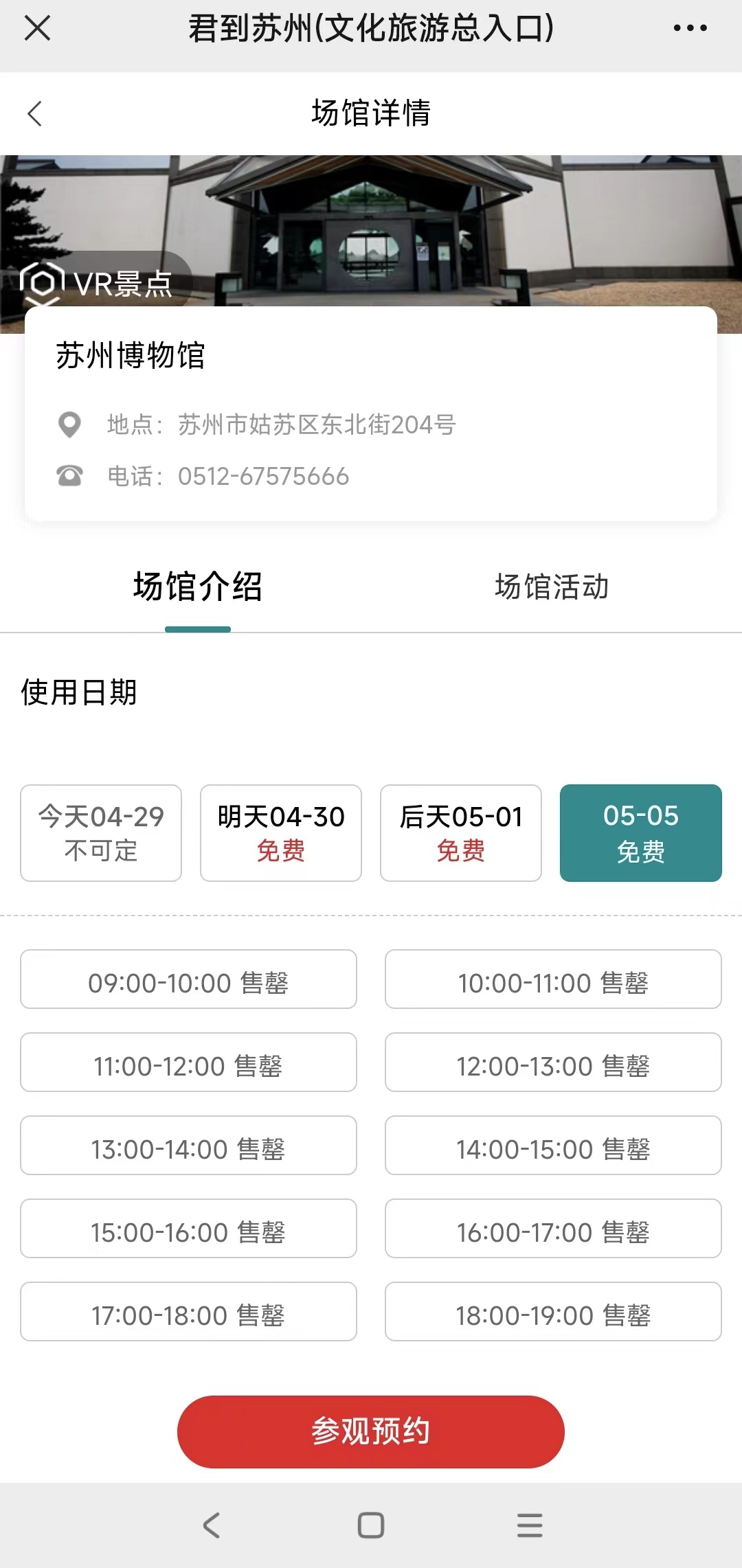The height and width of the screenshot is (1568, 742).
Task: Choose the date 明天04-30
Action: point(281,832)
